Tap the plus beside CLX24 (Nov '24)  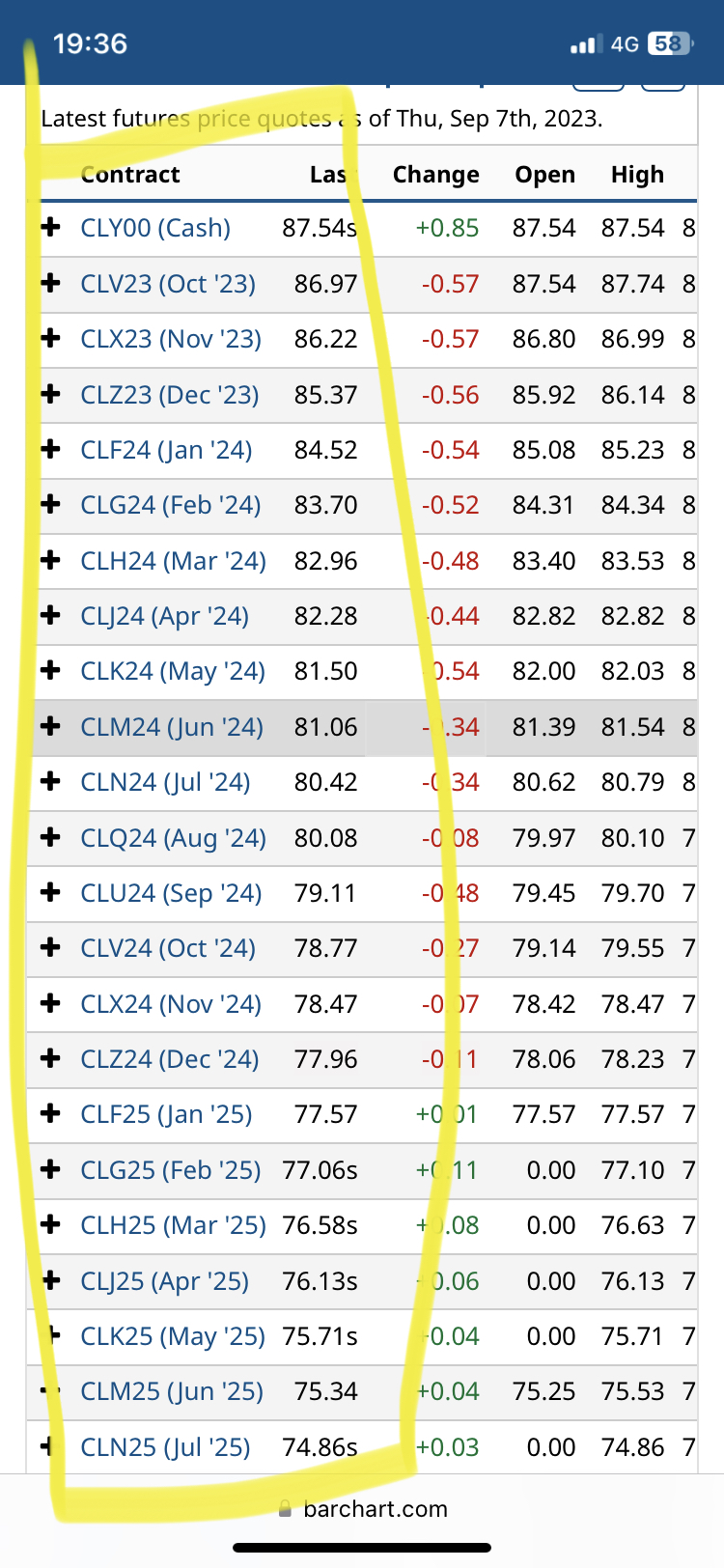coord(50,1004)
